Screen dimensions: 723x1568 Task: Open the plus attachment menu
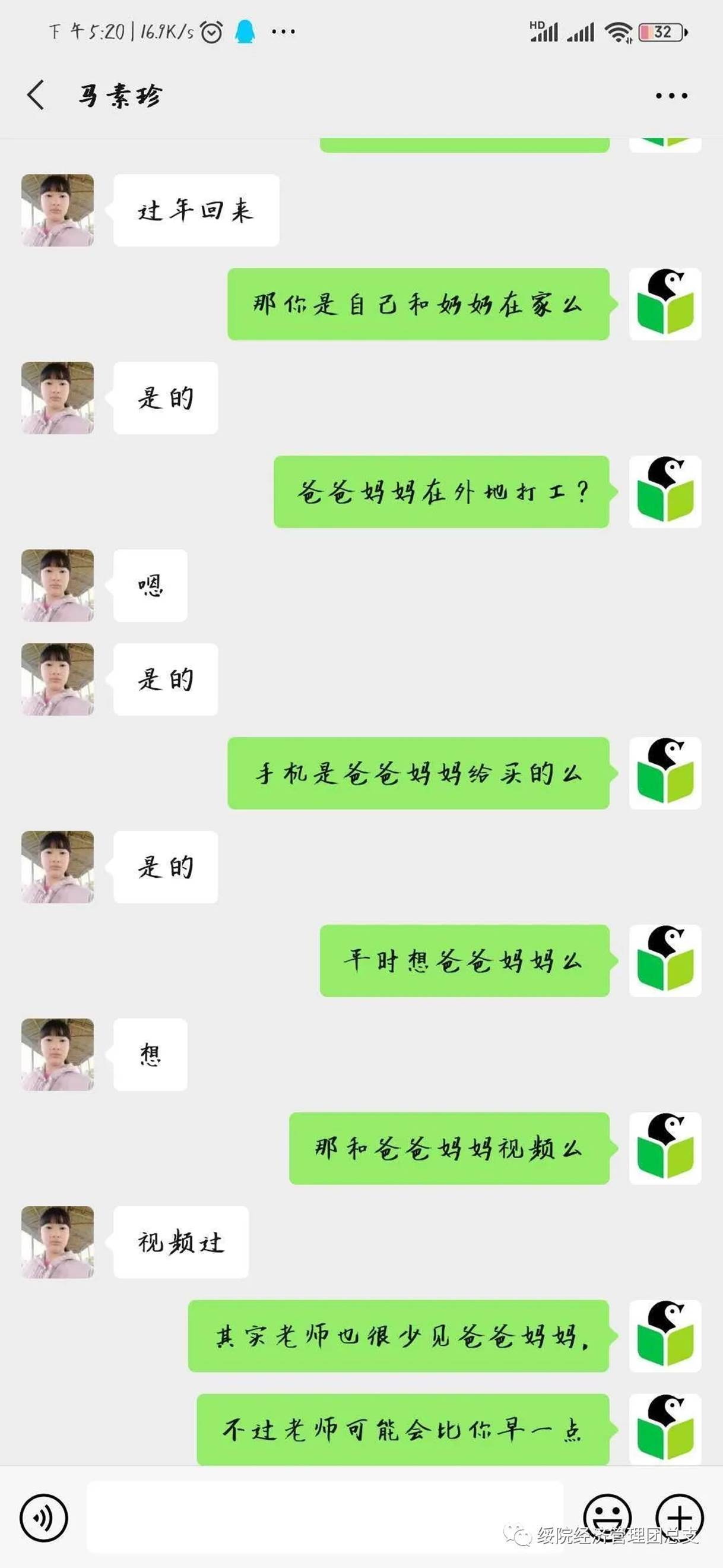pos(680,1517)
